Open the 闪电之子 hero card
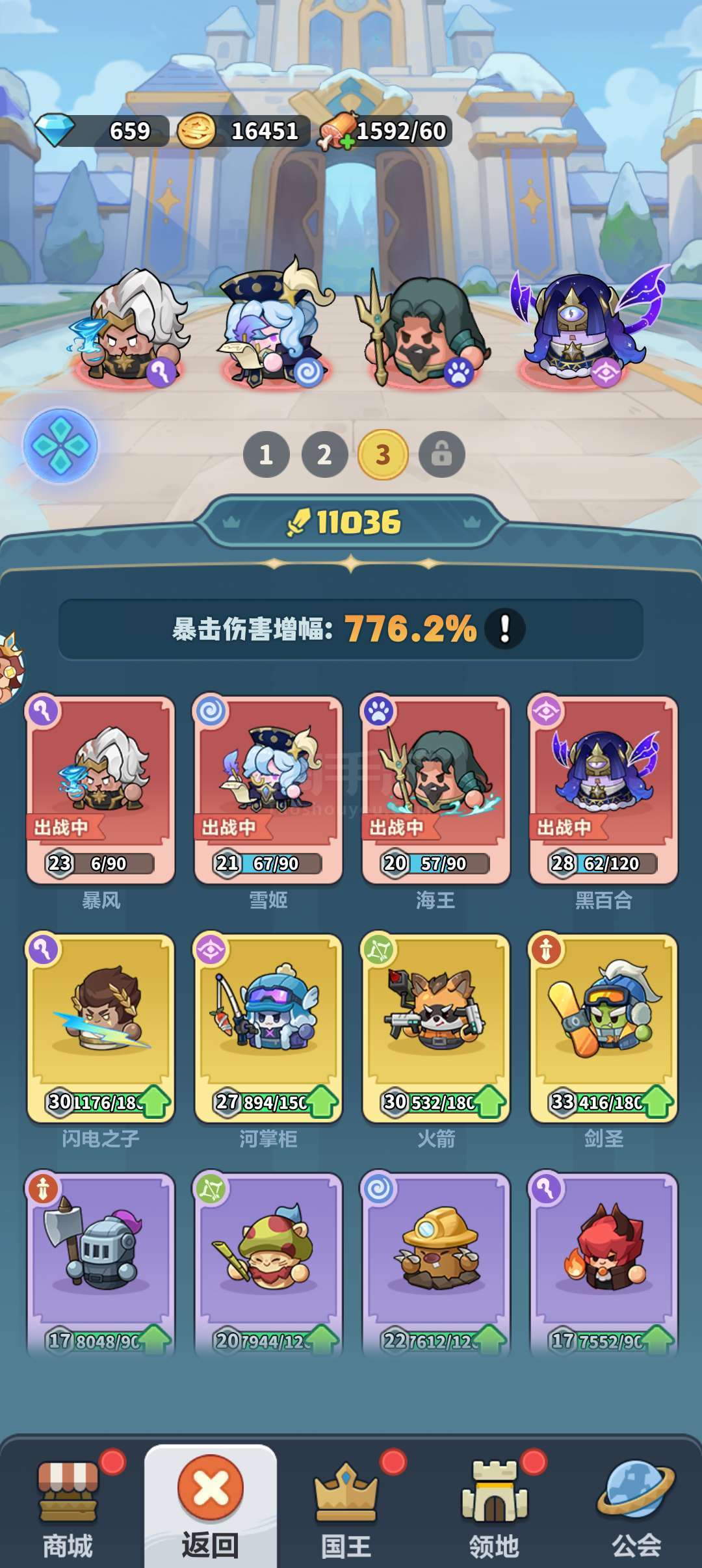 [100, 1028]
